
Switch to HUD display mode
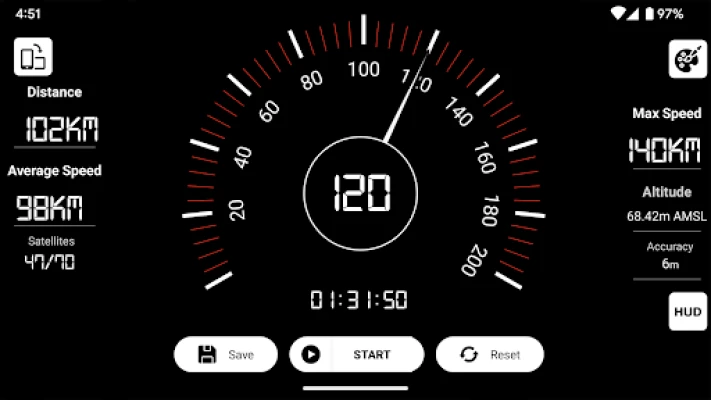(x=688, y=311)
